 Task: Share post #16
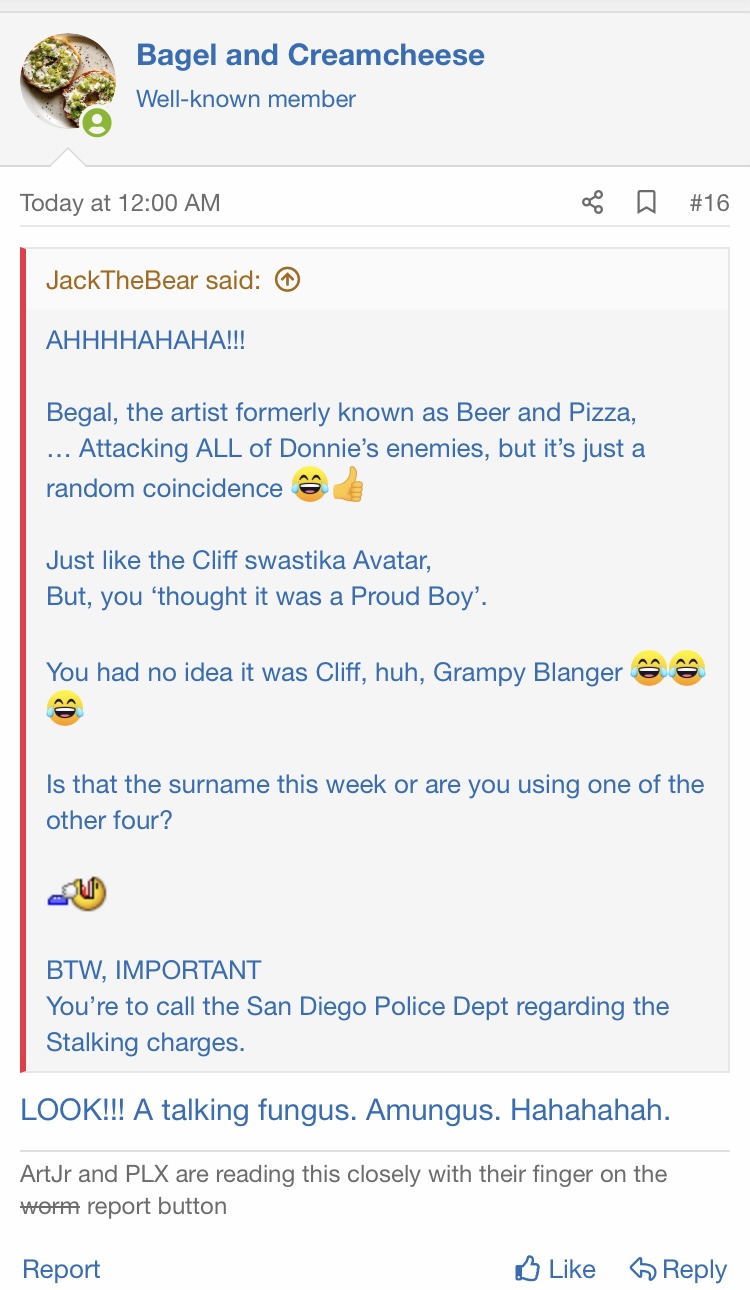pos(592,203)
